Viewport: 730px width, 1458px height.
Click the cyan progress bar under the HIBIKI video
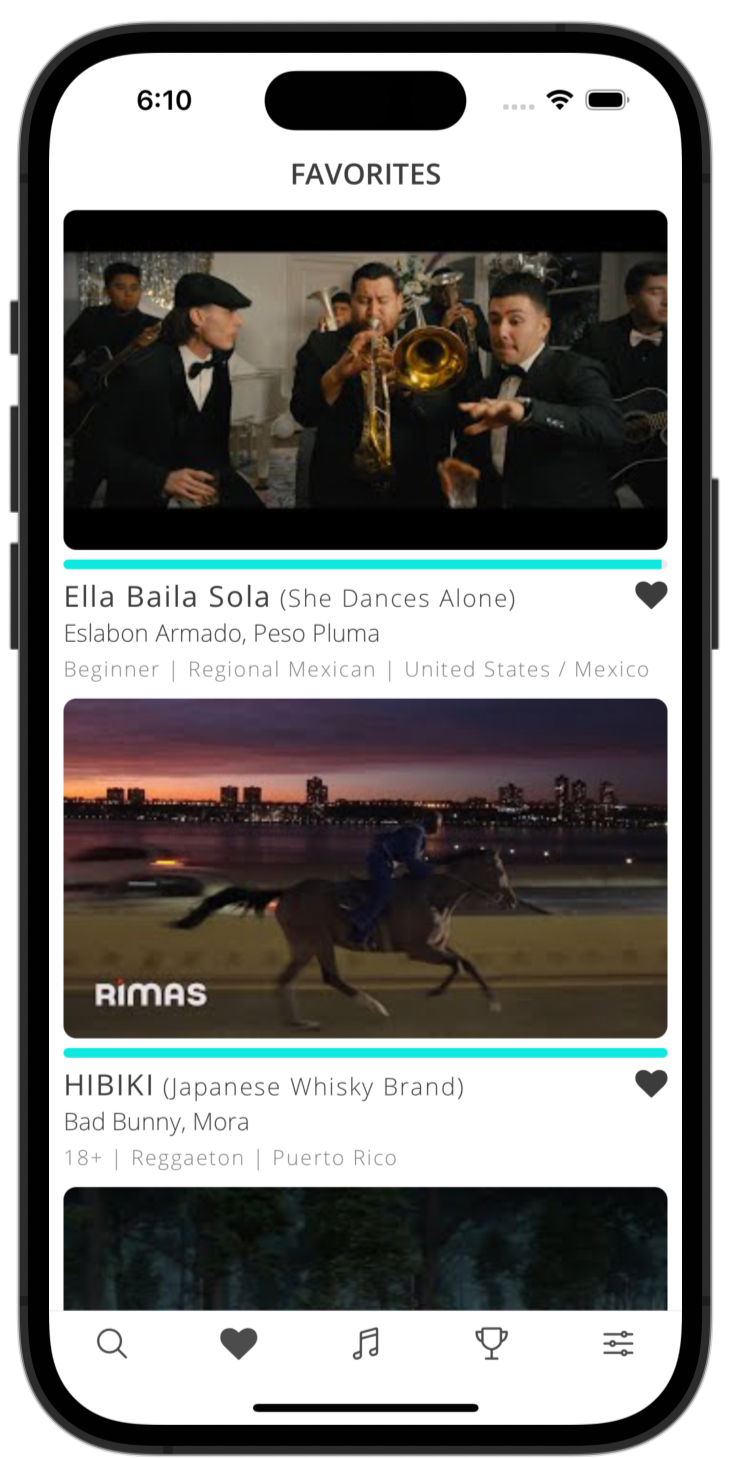365,1052
